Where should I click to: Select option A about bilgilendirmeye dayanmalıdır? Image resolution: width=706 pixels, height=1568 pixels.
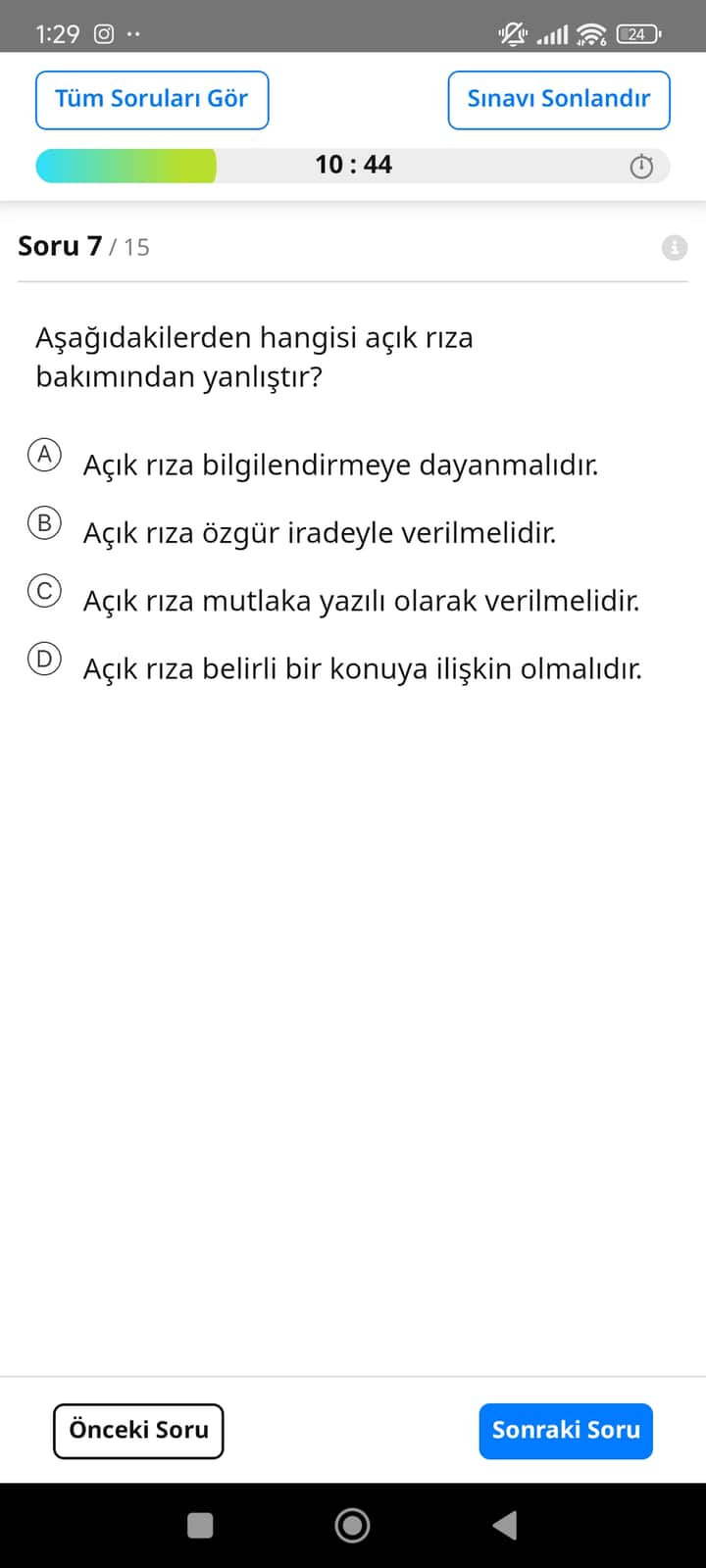tap(44, 456)
